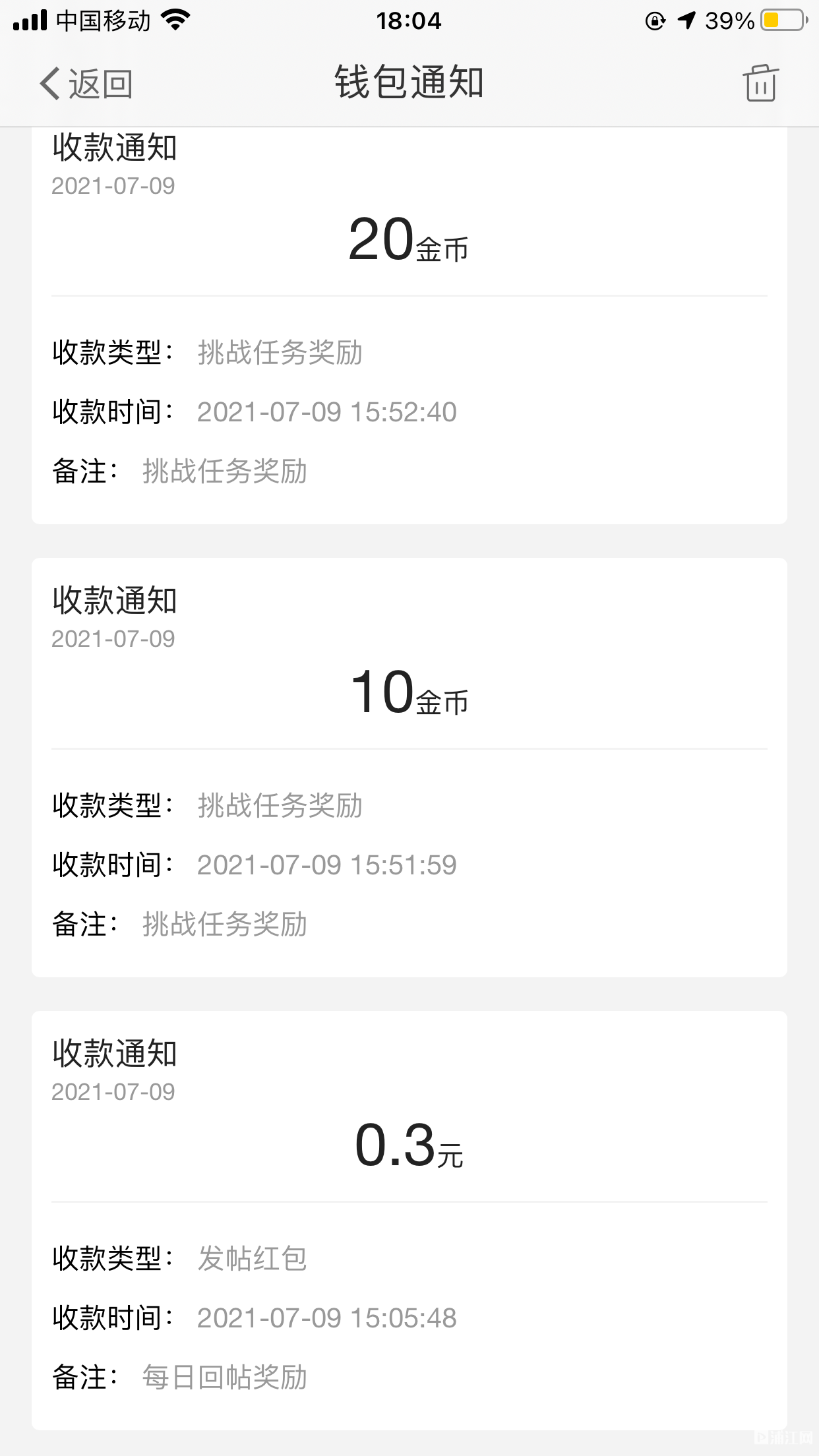The height and width of the screenshot is (1456, 819).
Task: Open the 10金币 payment notification card
Action: pos(409,768)
